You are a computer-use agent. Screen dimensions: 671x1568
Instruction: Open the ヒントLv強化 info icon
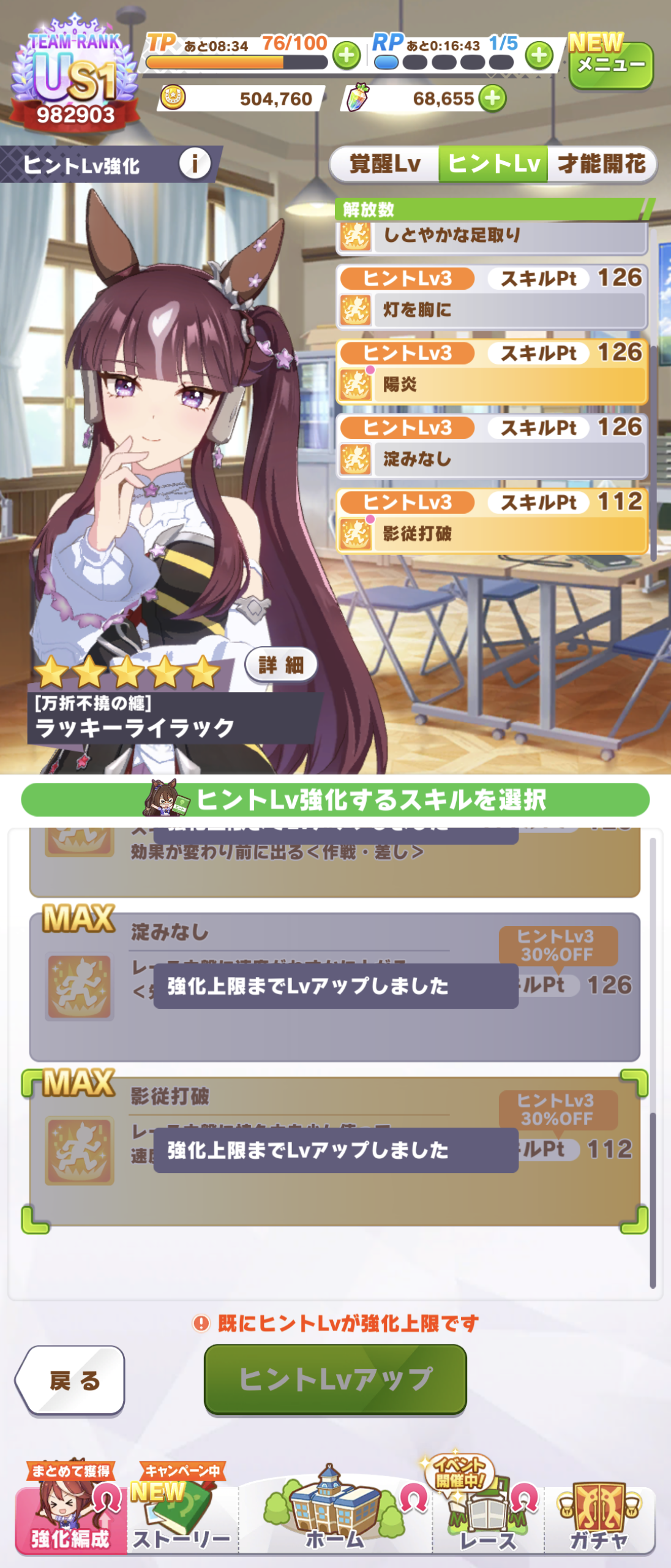pos(195,164)
